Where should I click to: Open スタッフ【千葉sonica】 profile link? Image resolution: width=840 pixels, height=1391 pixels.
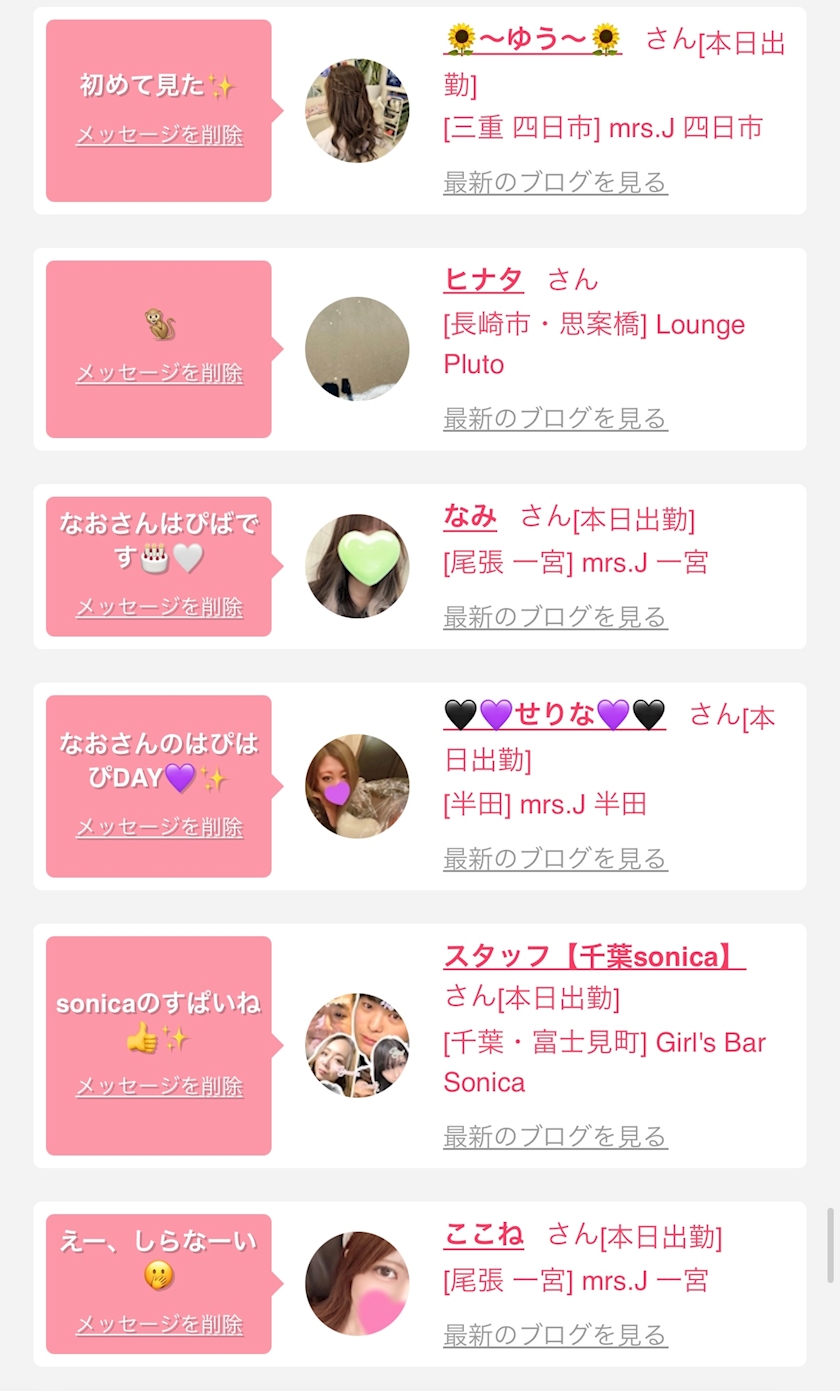coord(594,956)
